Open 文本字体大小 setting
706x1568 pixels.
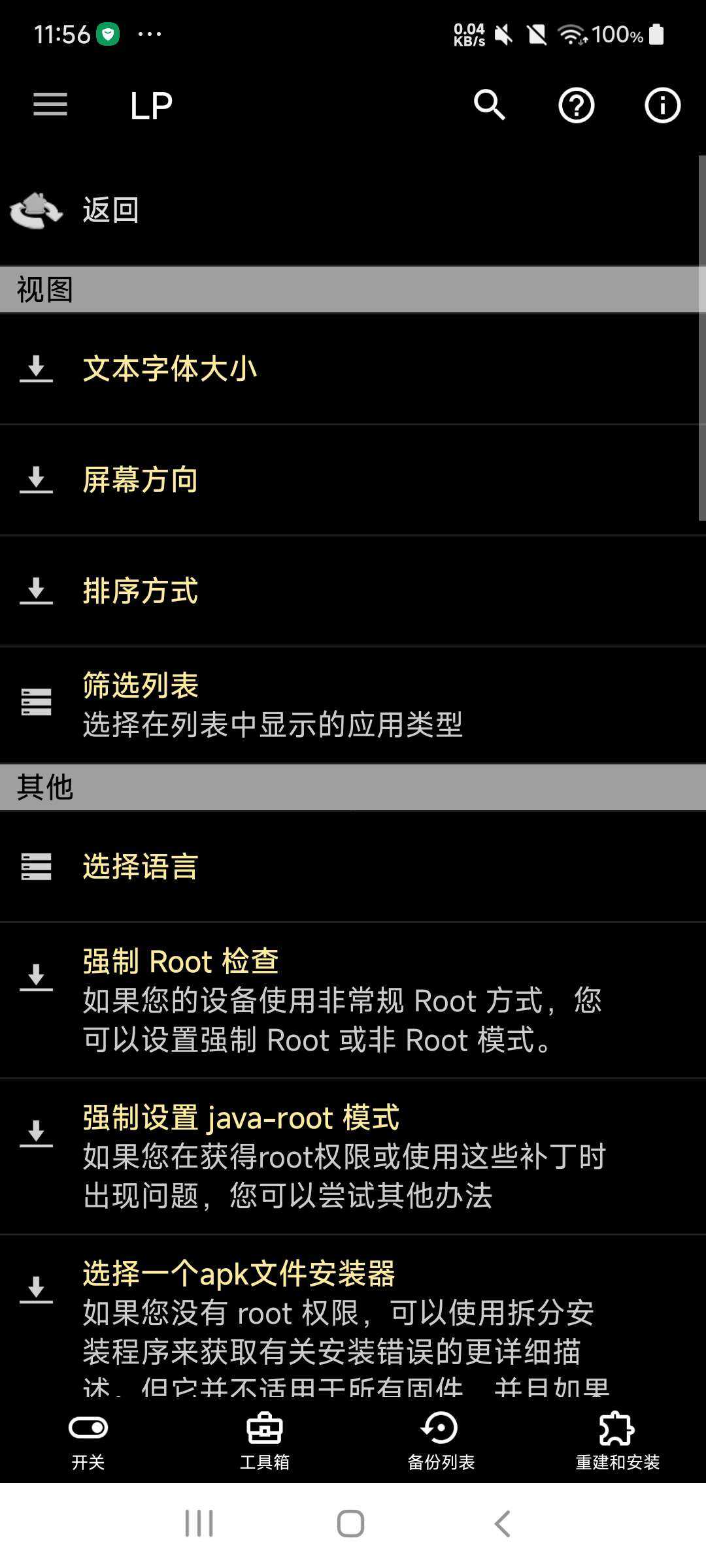pyautogui.click(x=349, y=369)
